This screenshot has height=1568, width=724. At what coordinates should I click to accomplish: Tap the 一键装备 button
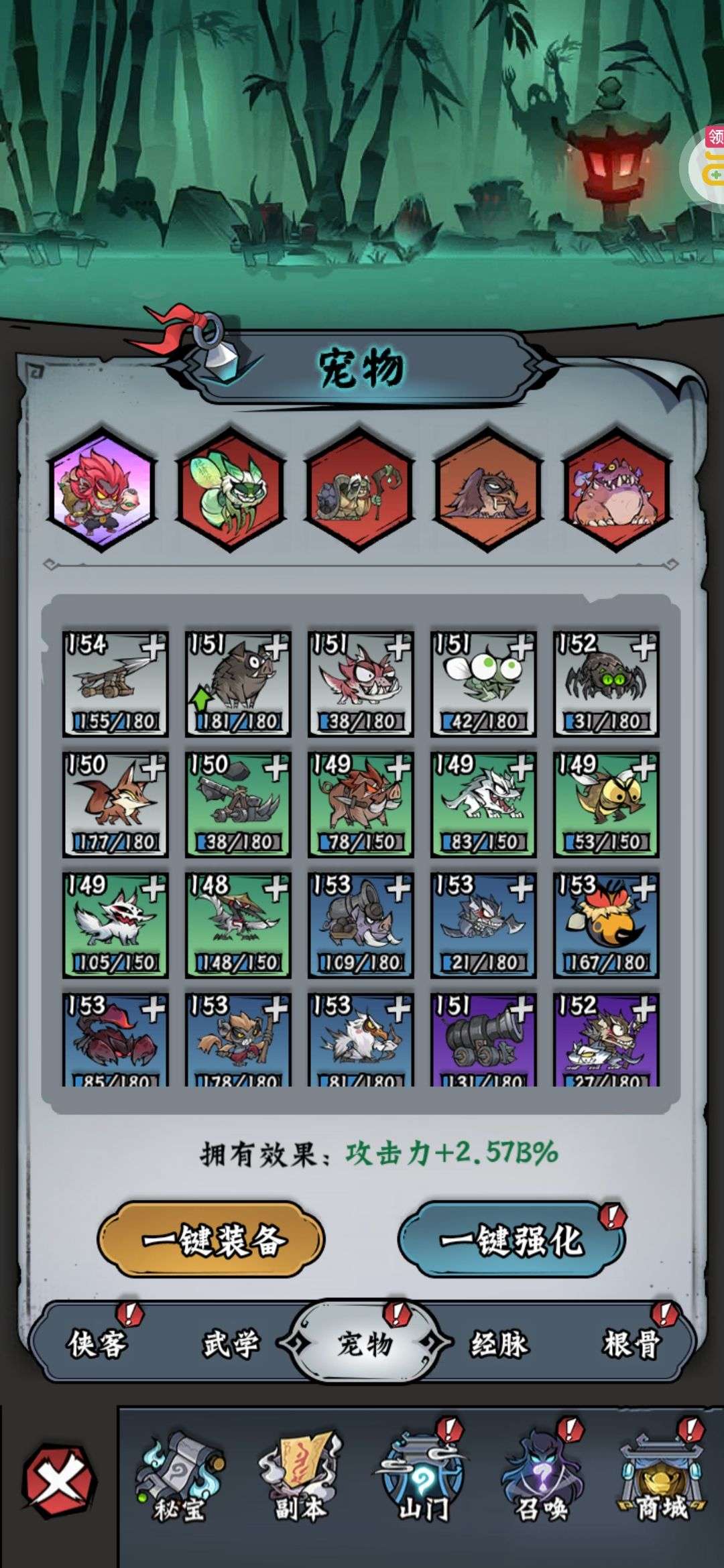[211, 1240]
